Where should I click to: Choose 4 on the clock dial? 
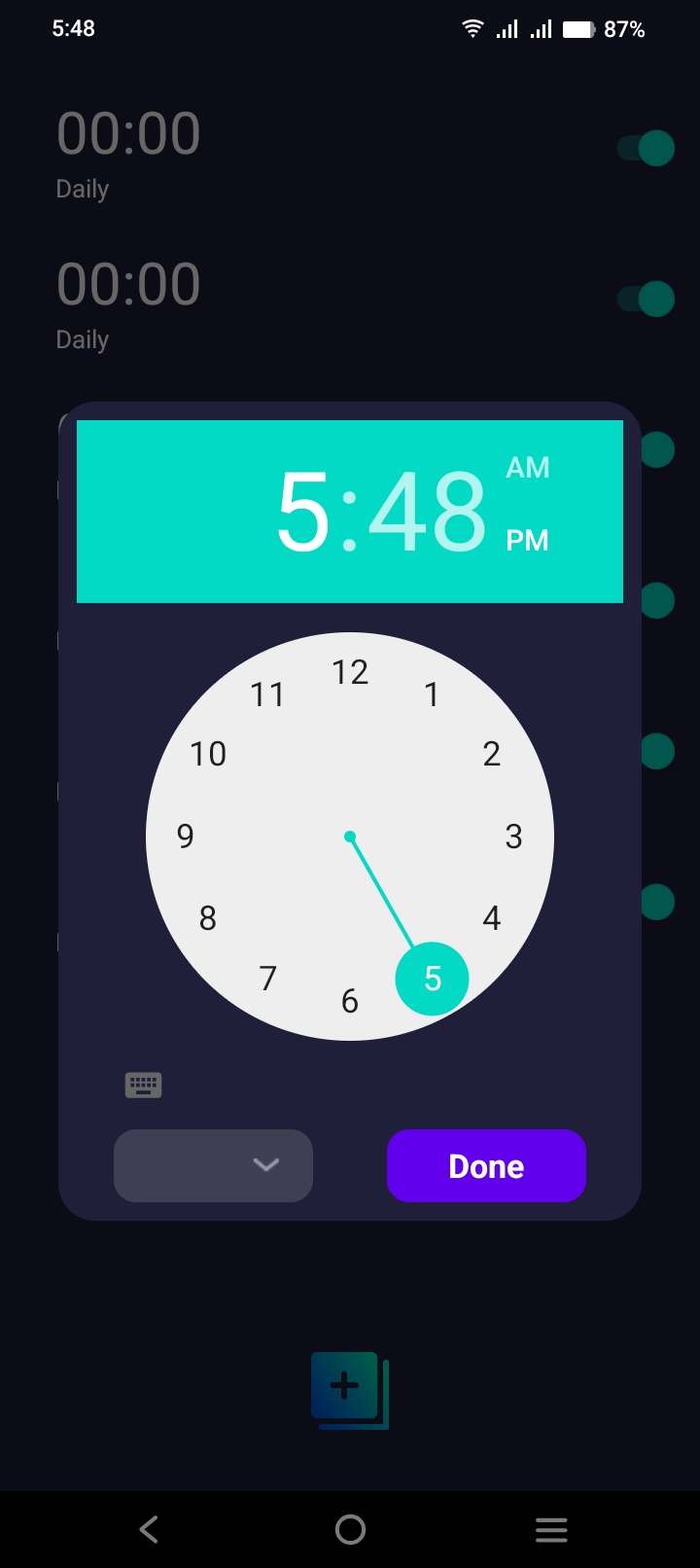click(x=492, y=918)
